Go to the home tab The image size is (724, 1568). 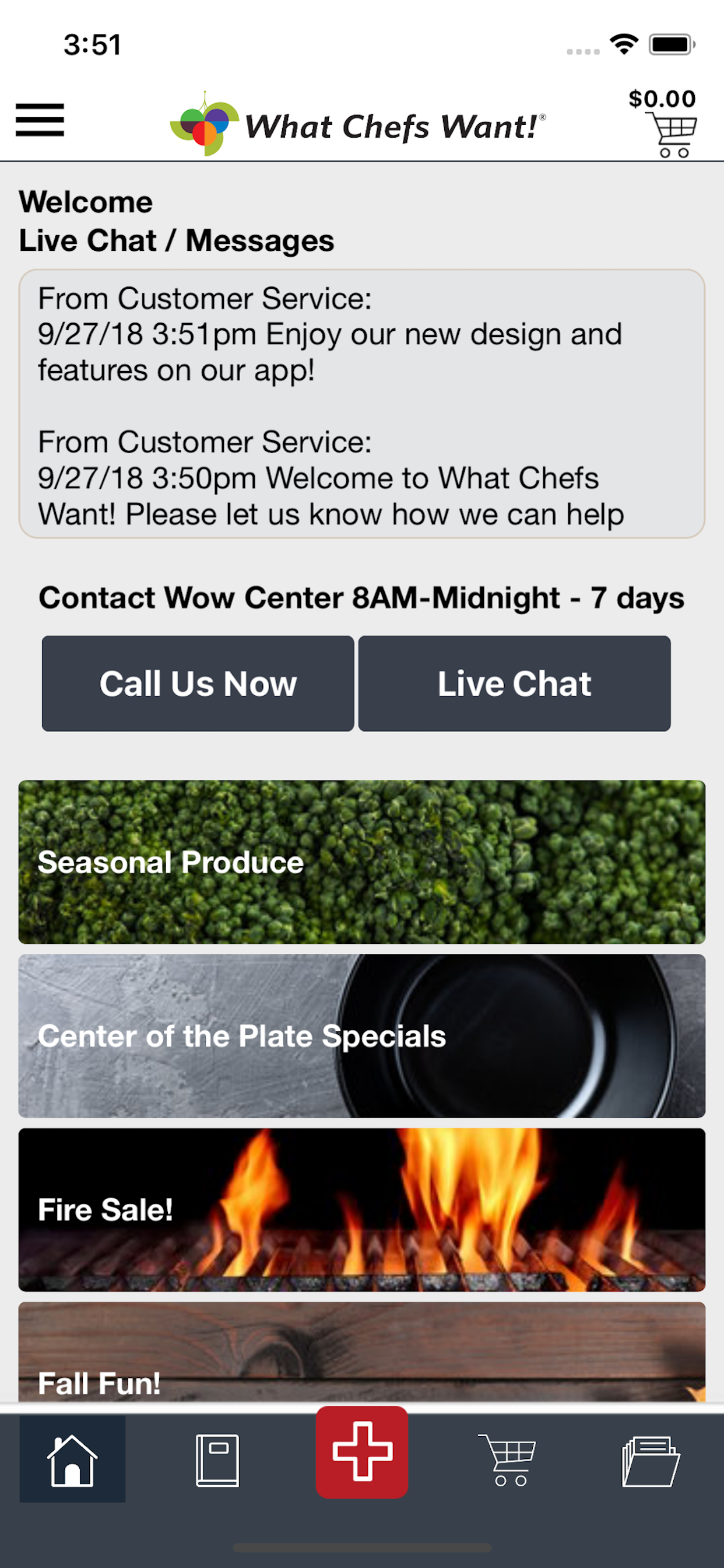(x=72, y=1459)
